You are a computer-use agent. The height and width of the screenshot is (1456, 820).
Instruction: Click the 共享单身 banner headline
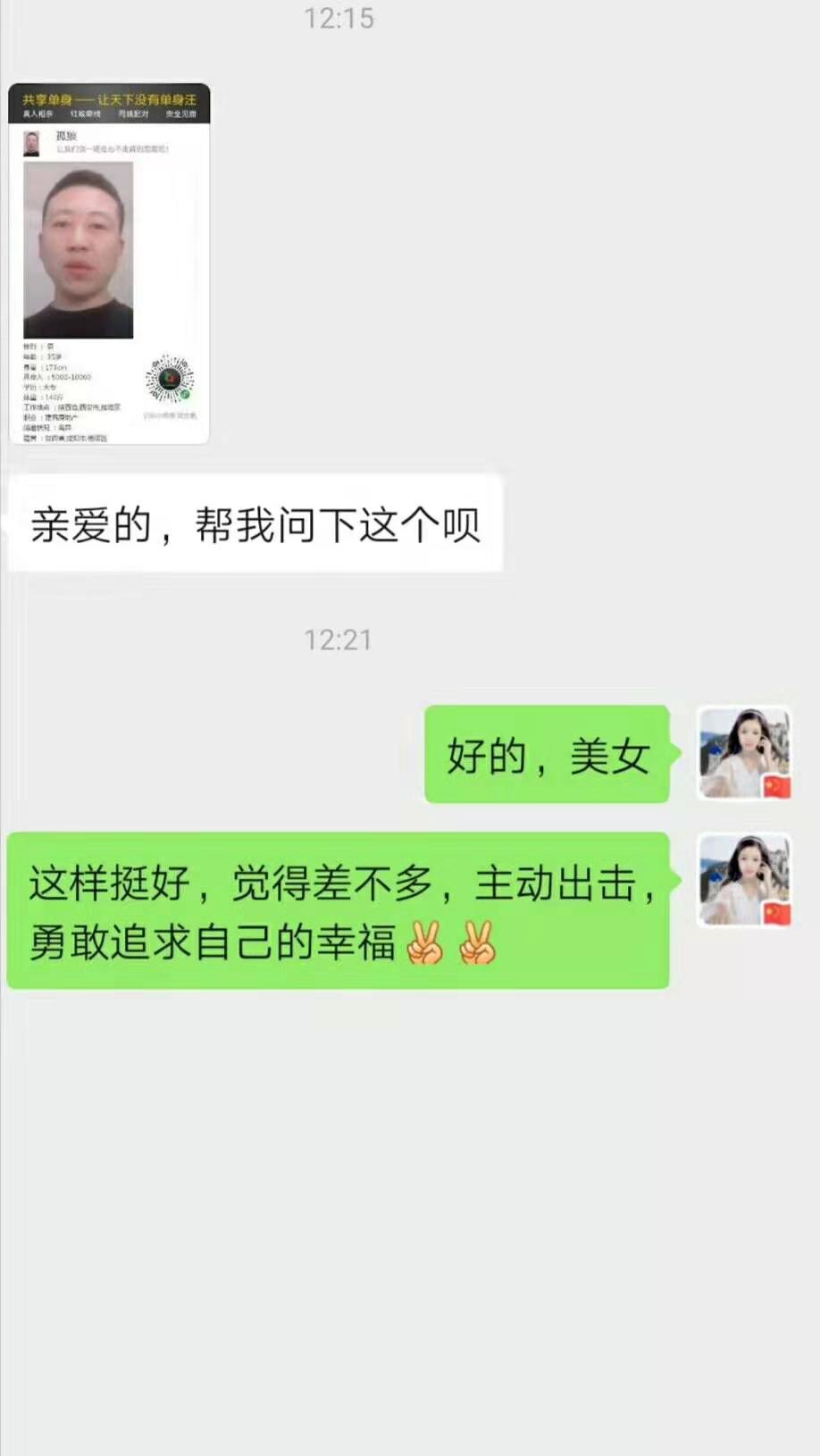point(109,100)
